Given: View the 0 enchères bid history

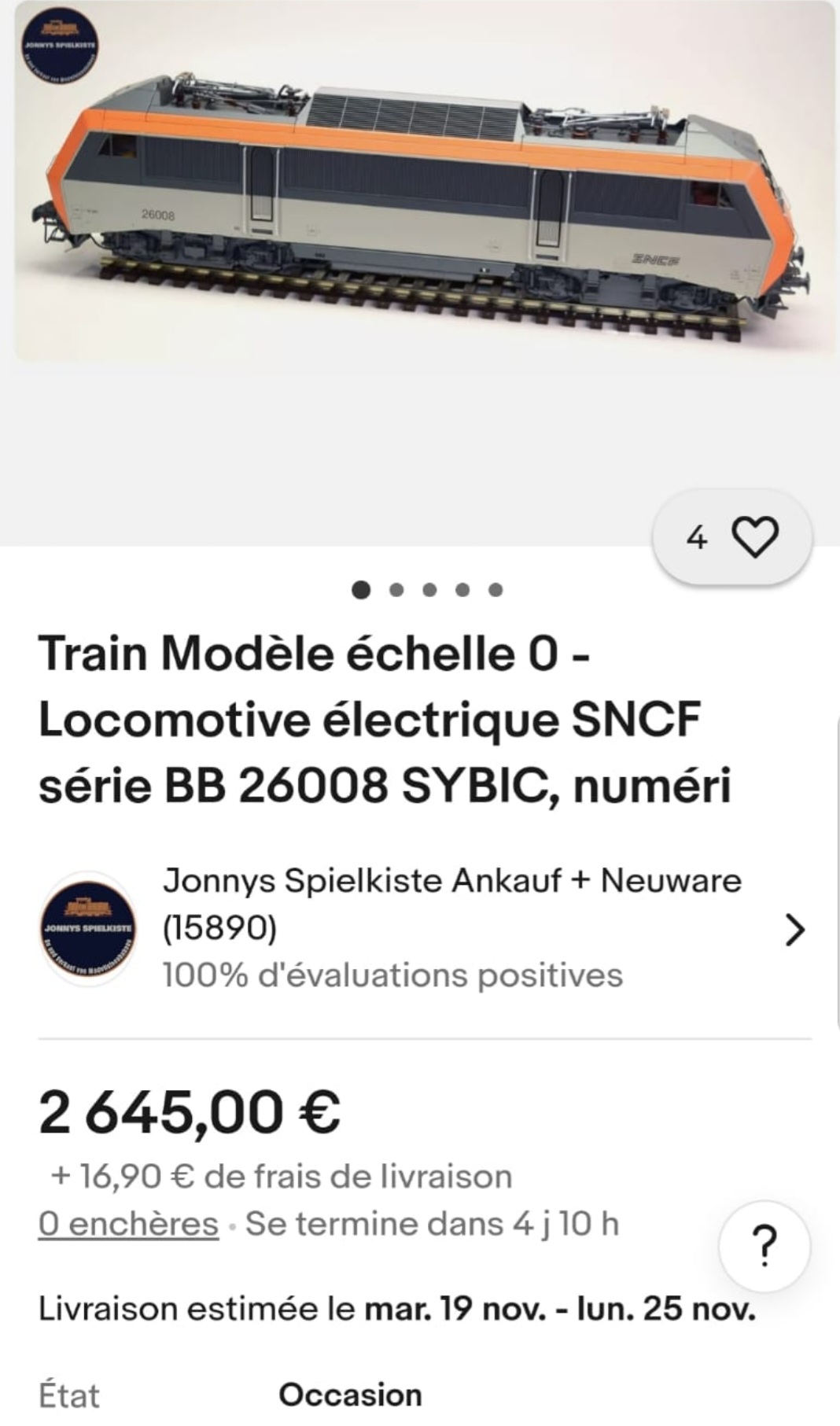Looking at the screenshot, I should 128,1224.
